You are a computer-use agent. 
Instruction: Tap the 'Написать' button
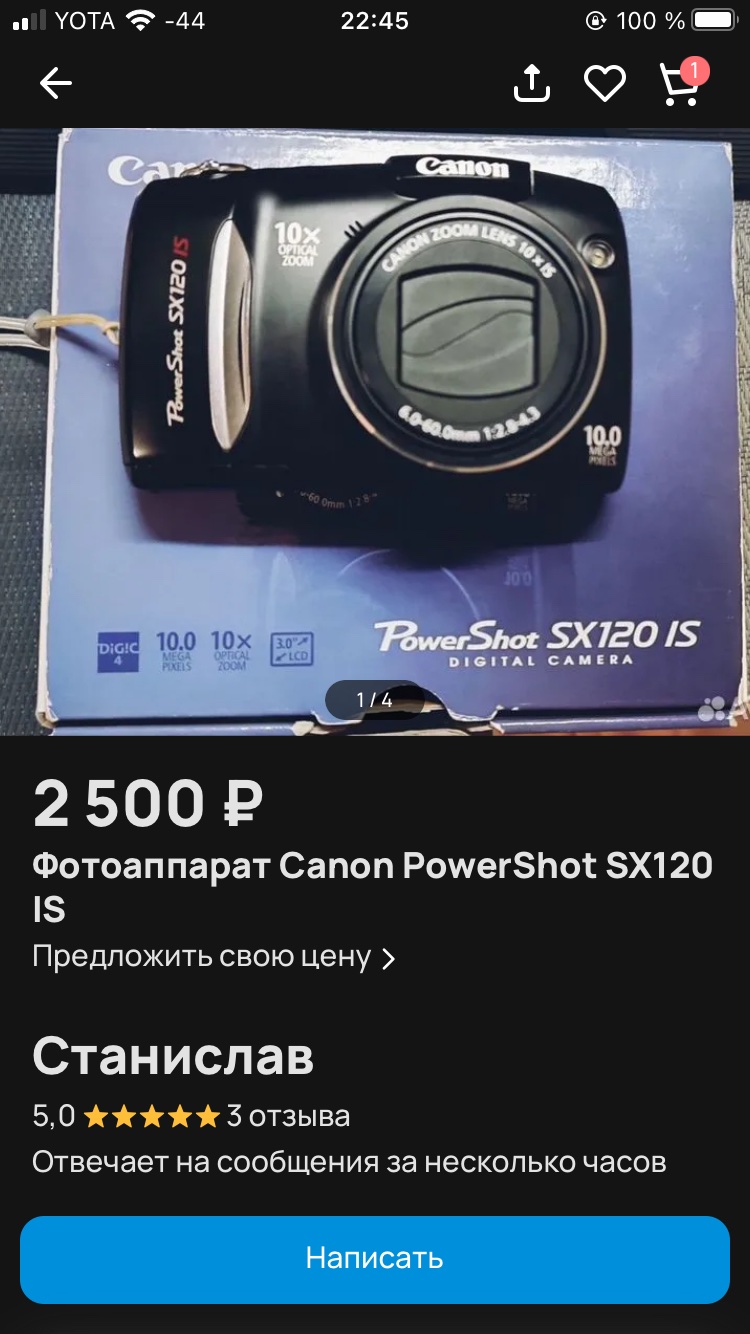[375, 1258]
